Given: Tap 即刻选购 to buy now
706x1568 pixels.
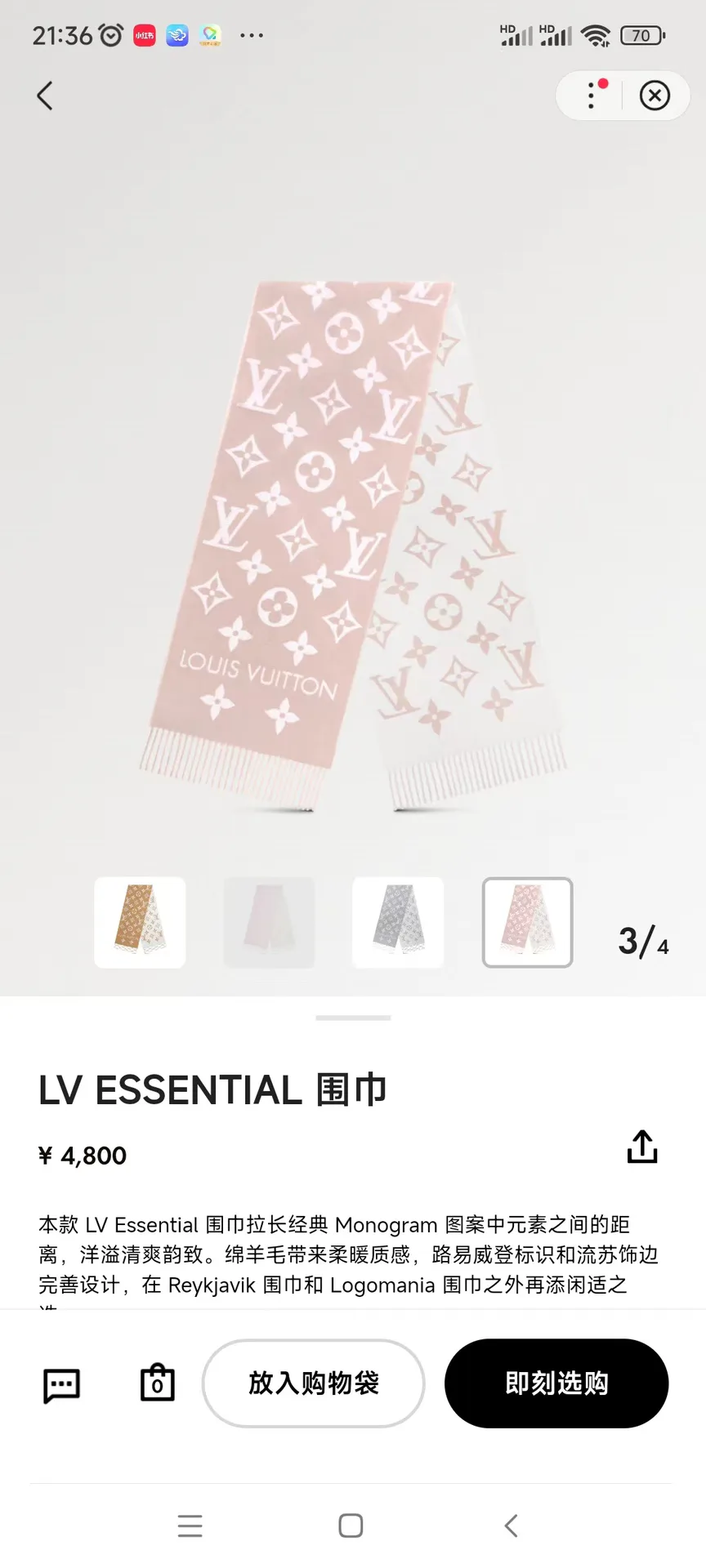Looking at the screenshot, I should 556,1383.
